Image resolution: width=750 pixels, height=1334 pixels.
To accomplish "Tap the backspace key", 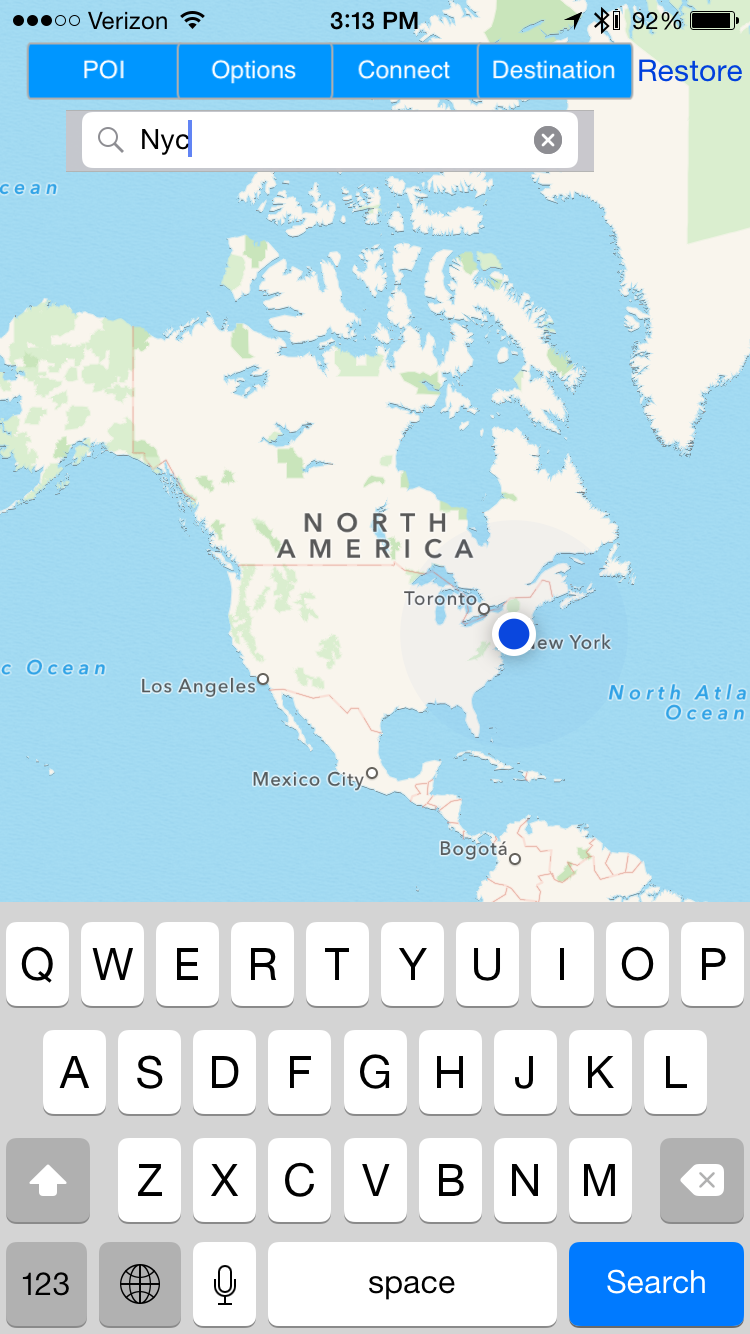I will coord(702,1181).
